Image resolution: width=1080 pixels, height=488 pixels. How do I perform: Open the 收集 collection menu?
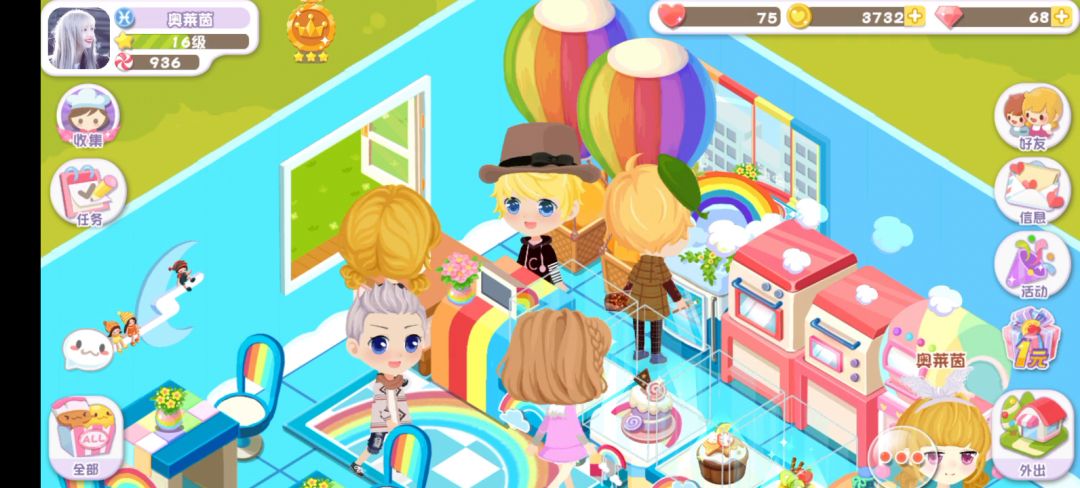click(x=88, y=117)
